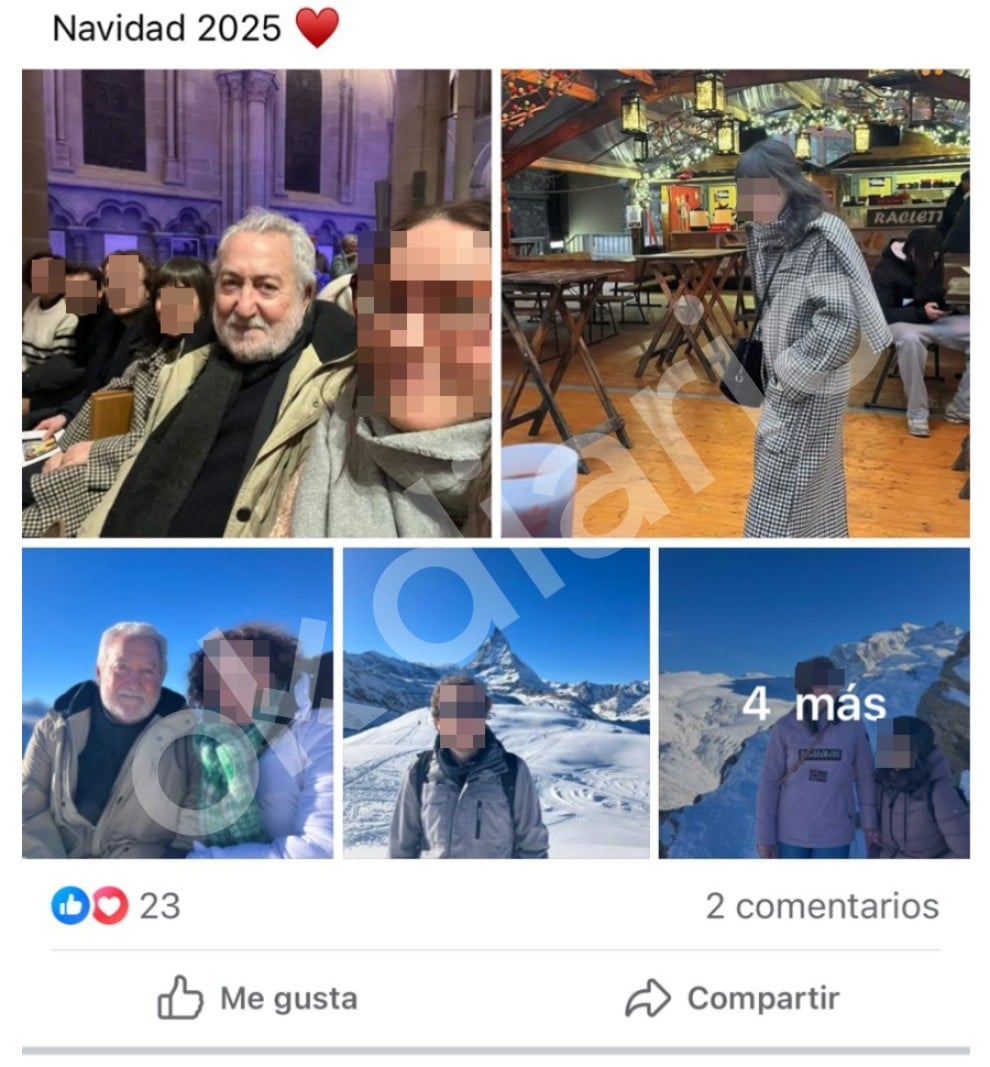990x1067 pixels.
Task: Open the '4 más' photo tile
Action: (x=814, y=702)
